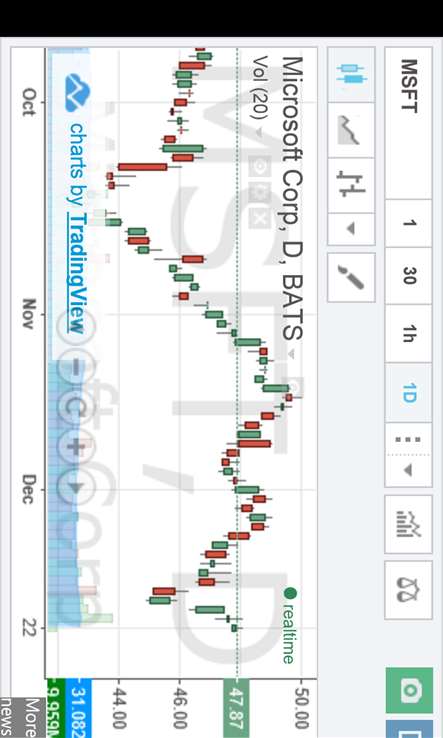Viewport: 443px width, 738px height.
Task: Zoom in the chart with the plus button
Action: coord(76,446)
